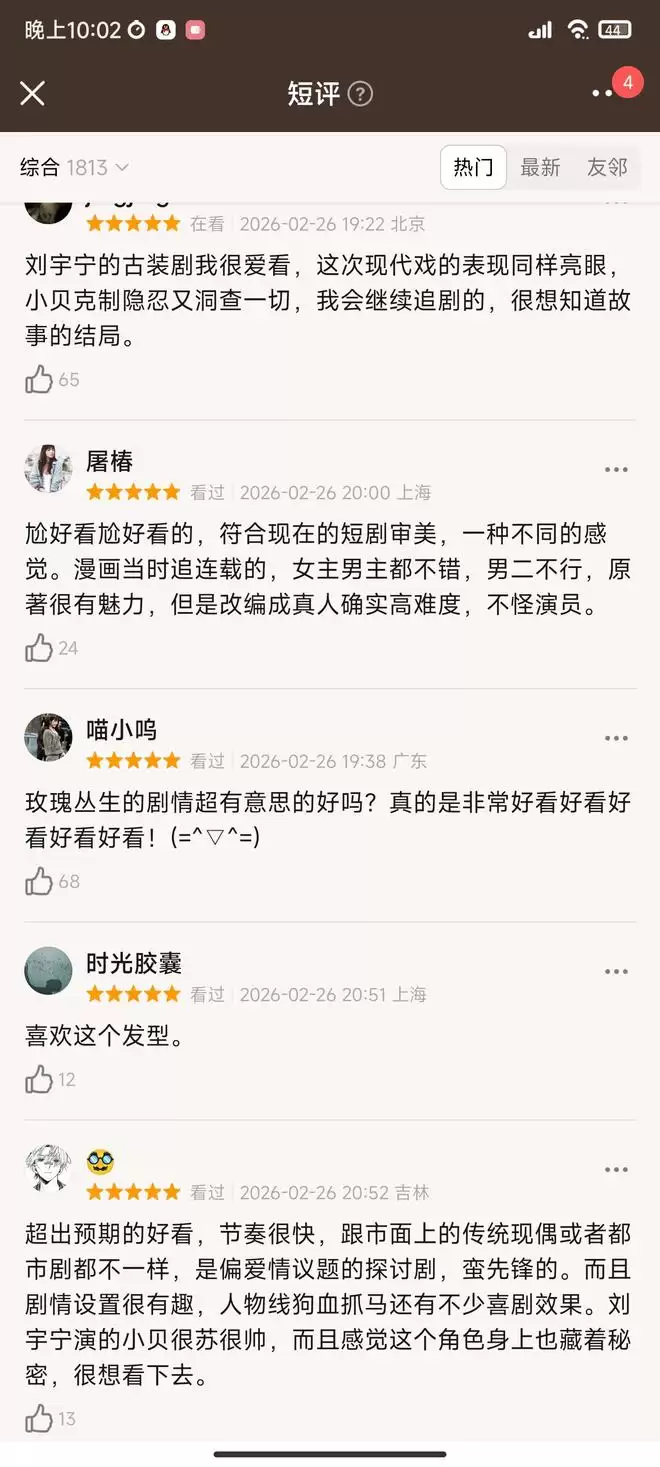Like 时光胶囊's 喜欢这个发型 review
Viewport: 660px width, 1467px height.
(x=40, y=1079)
